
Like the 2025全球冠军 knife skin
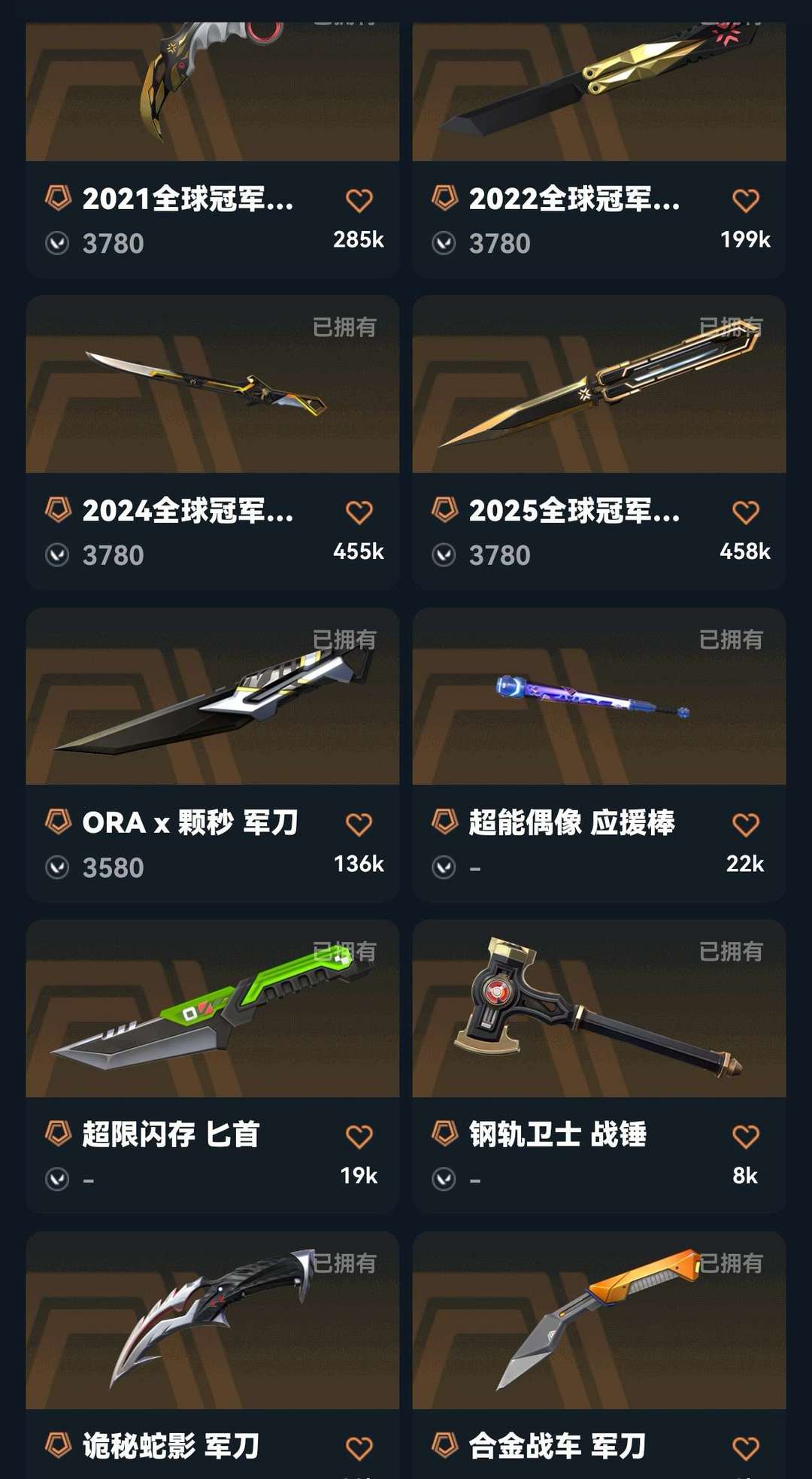coord(745,512)
